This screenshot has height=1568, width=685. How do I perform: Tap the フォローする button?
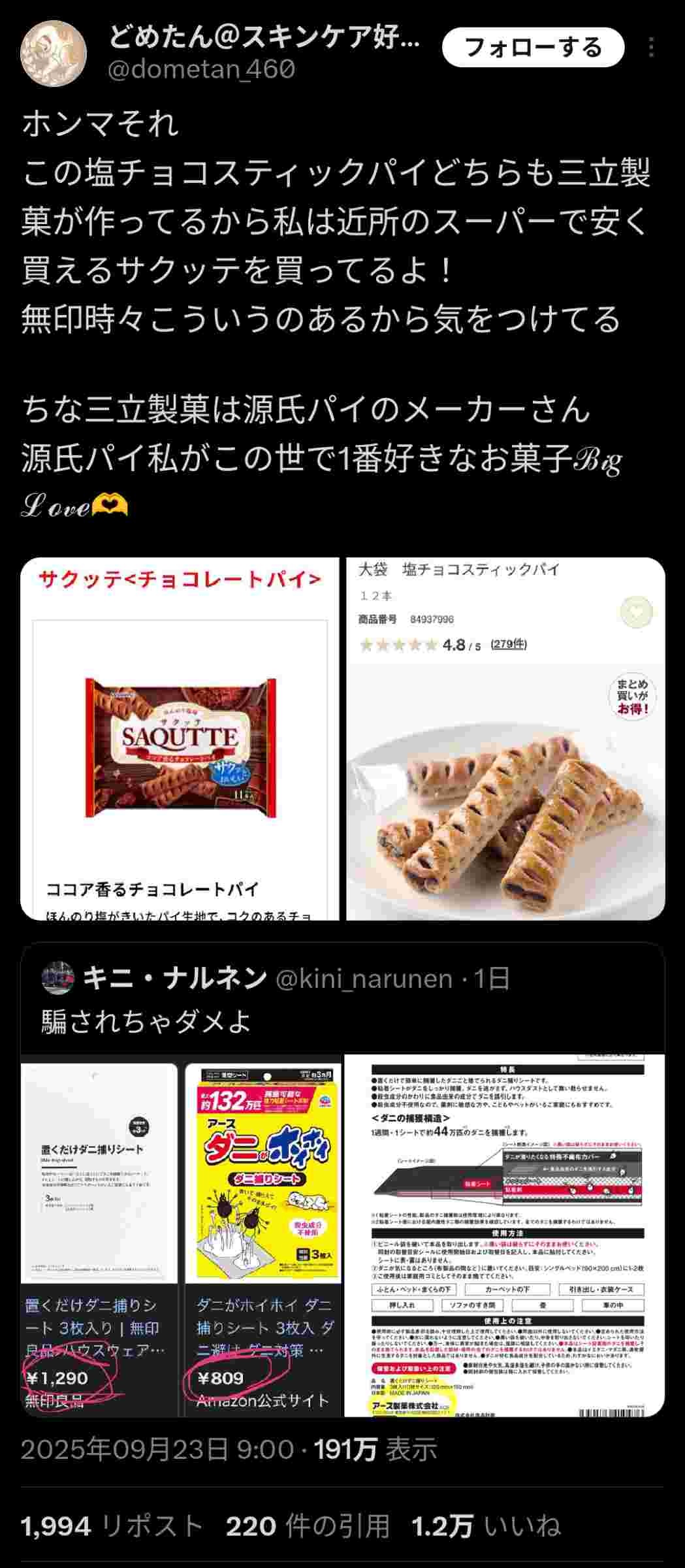tap(533, 47)
